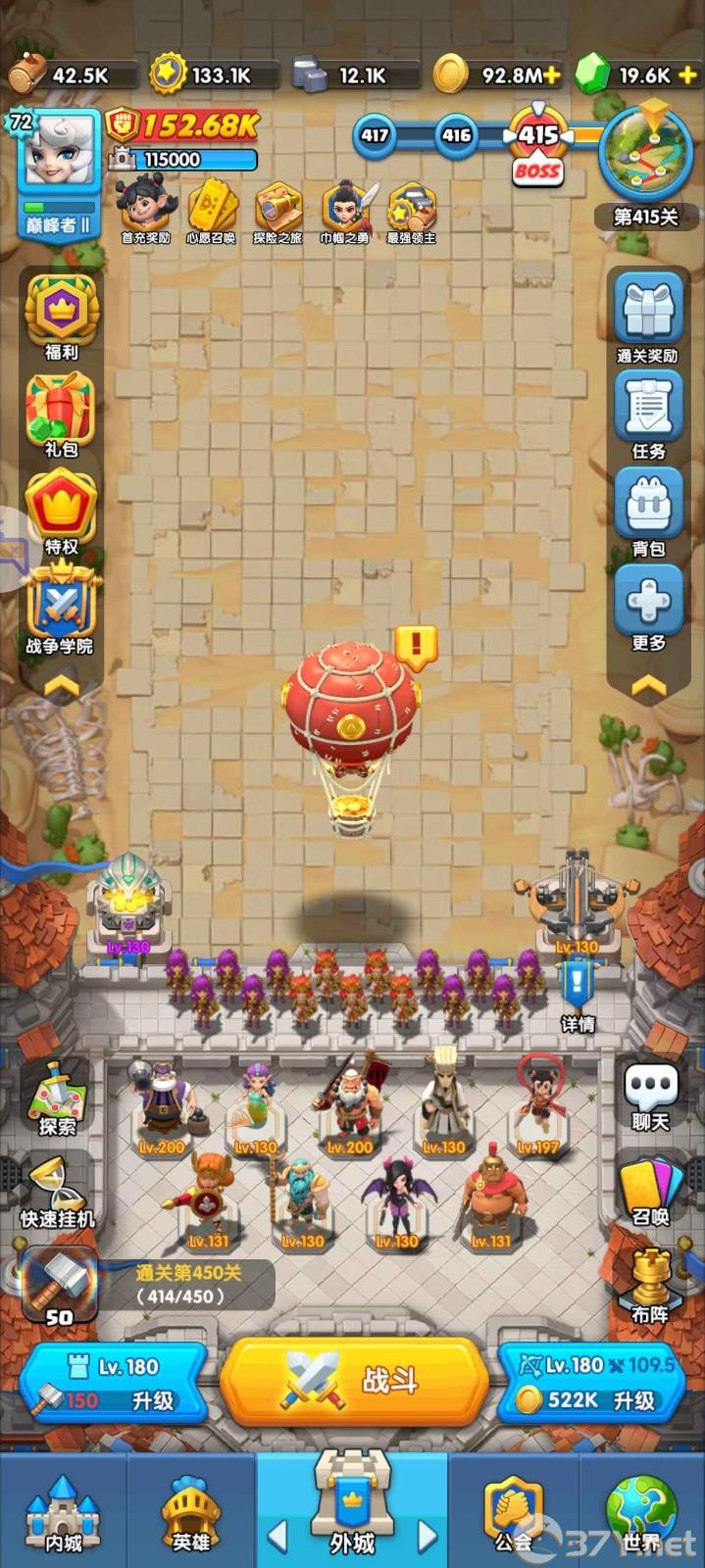Open the 特权 privileges icon
The image size is (705, 1568).
point(61,511)
